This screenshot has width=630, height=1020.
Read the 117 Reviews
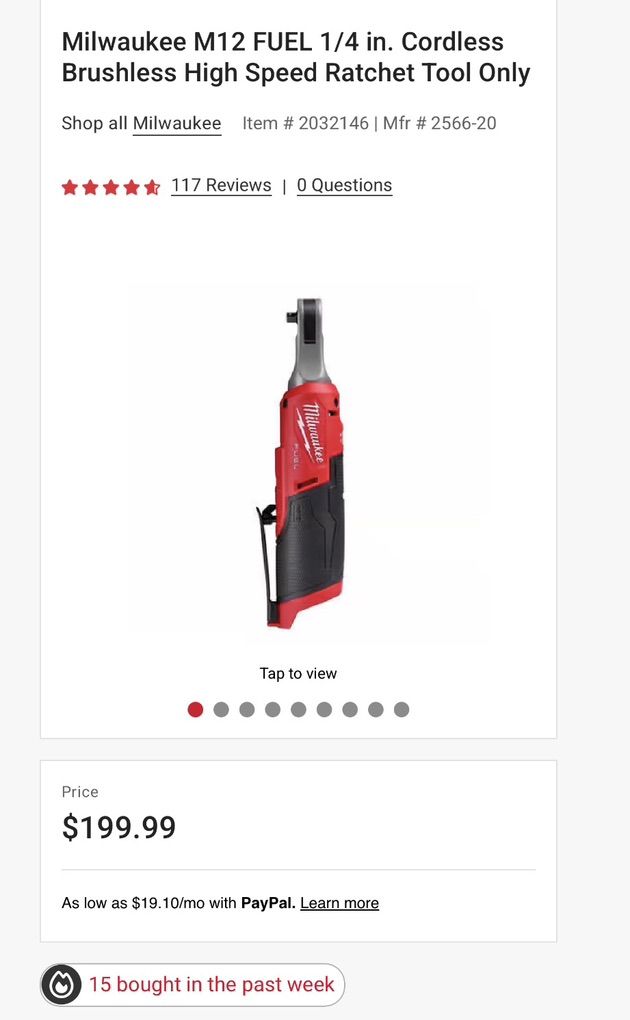click(x=221, y=186)
